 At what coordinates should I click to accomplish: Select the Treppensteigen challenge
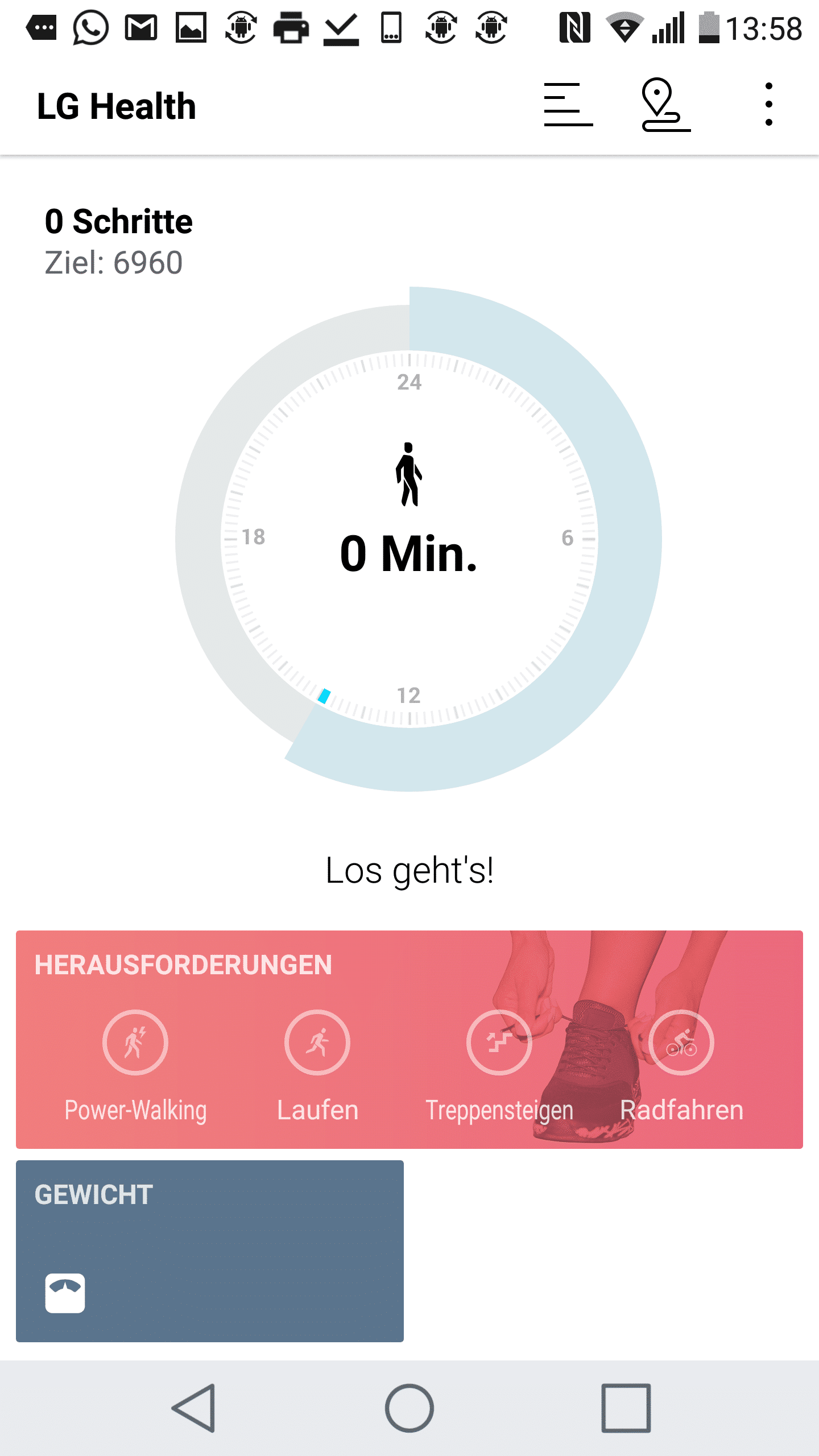(x=499, y=1042)
